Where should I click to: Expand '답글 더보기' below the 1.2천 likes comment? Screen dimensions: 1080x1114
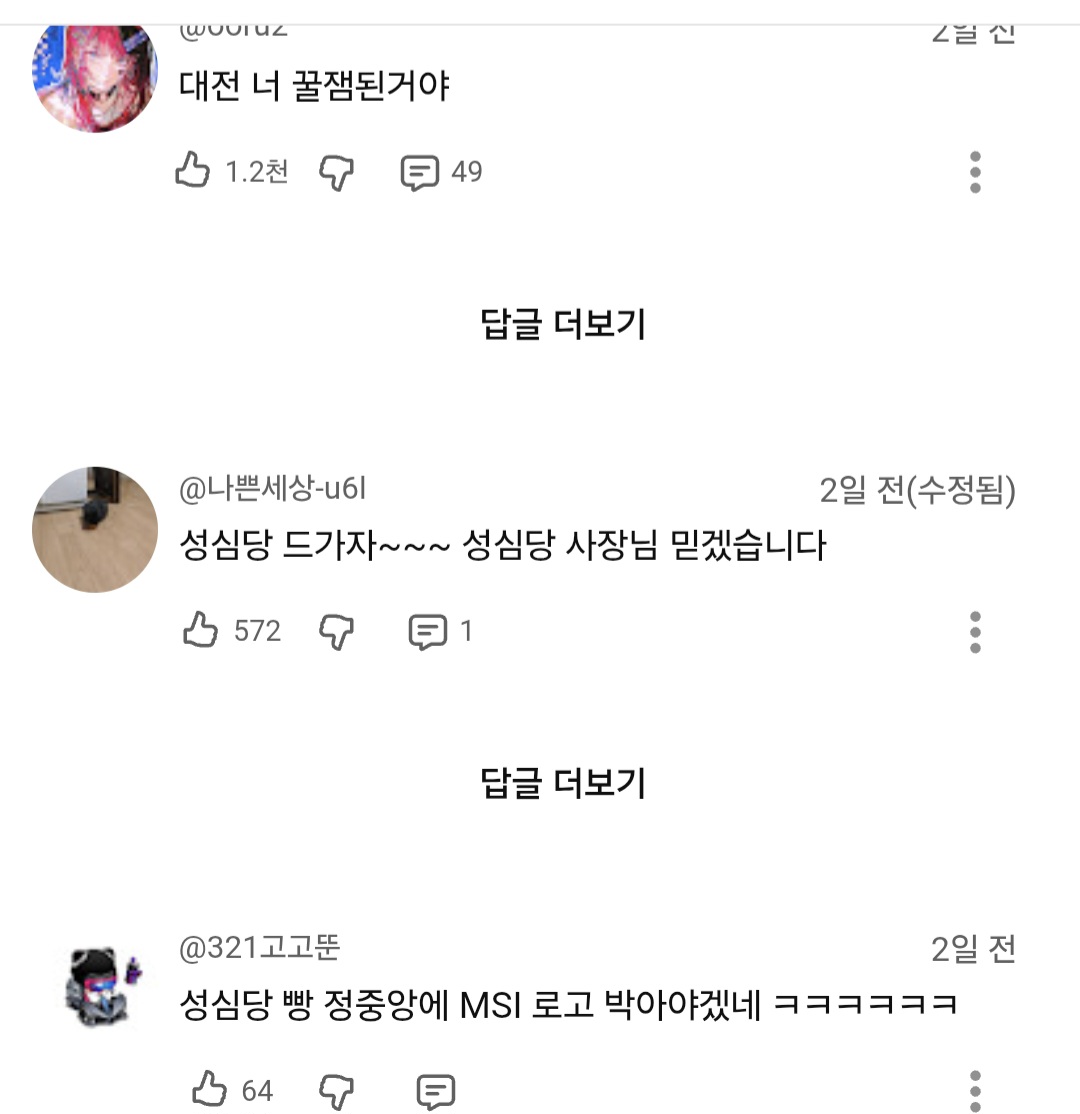(563, 324)
